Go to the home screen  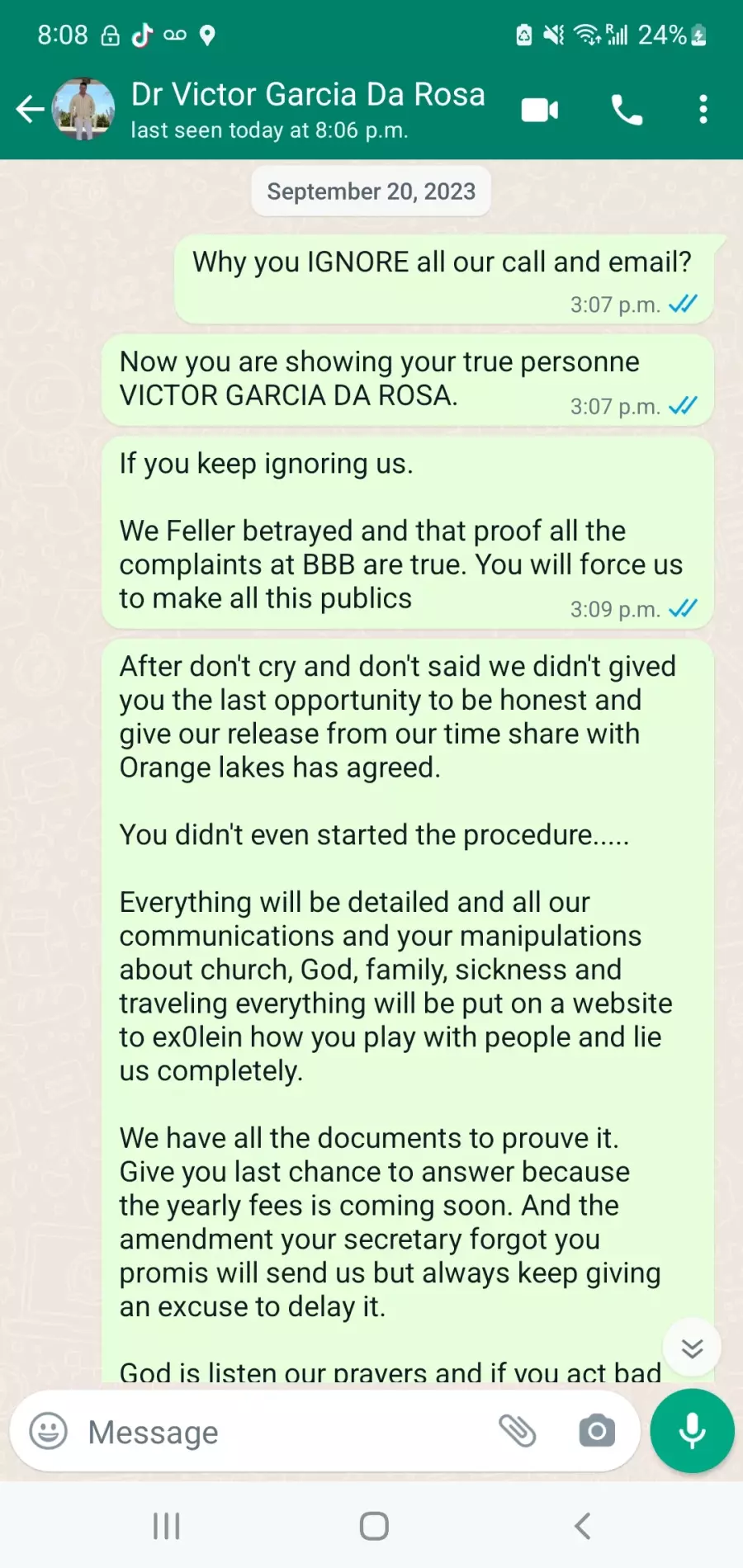pos(374,1526)
